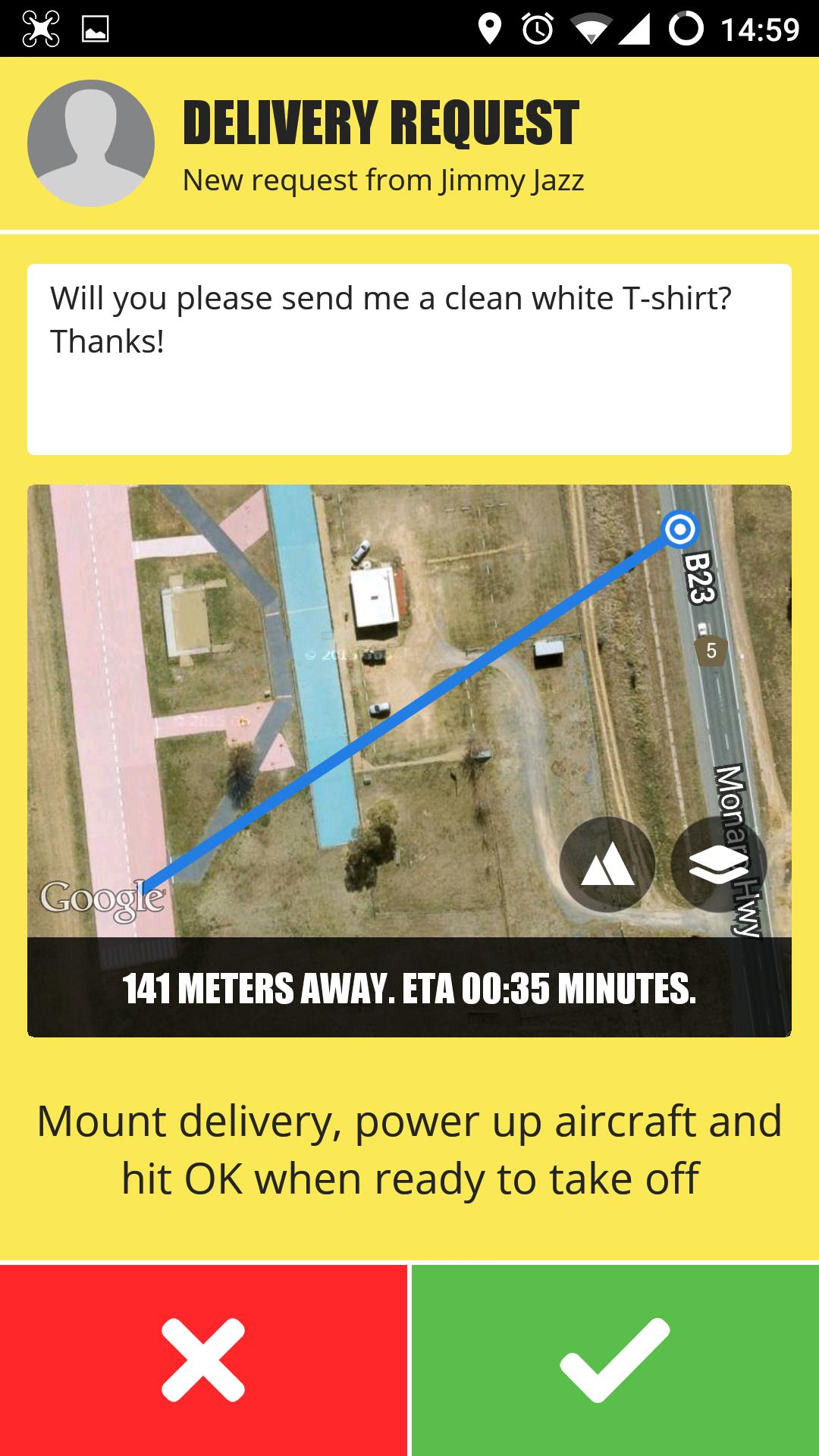Tap Jimmy Jazz's profile avatar
Image resolution: width=819 pixels, height=1456 pixels.
pos(93,144)
